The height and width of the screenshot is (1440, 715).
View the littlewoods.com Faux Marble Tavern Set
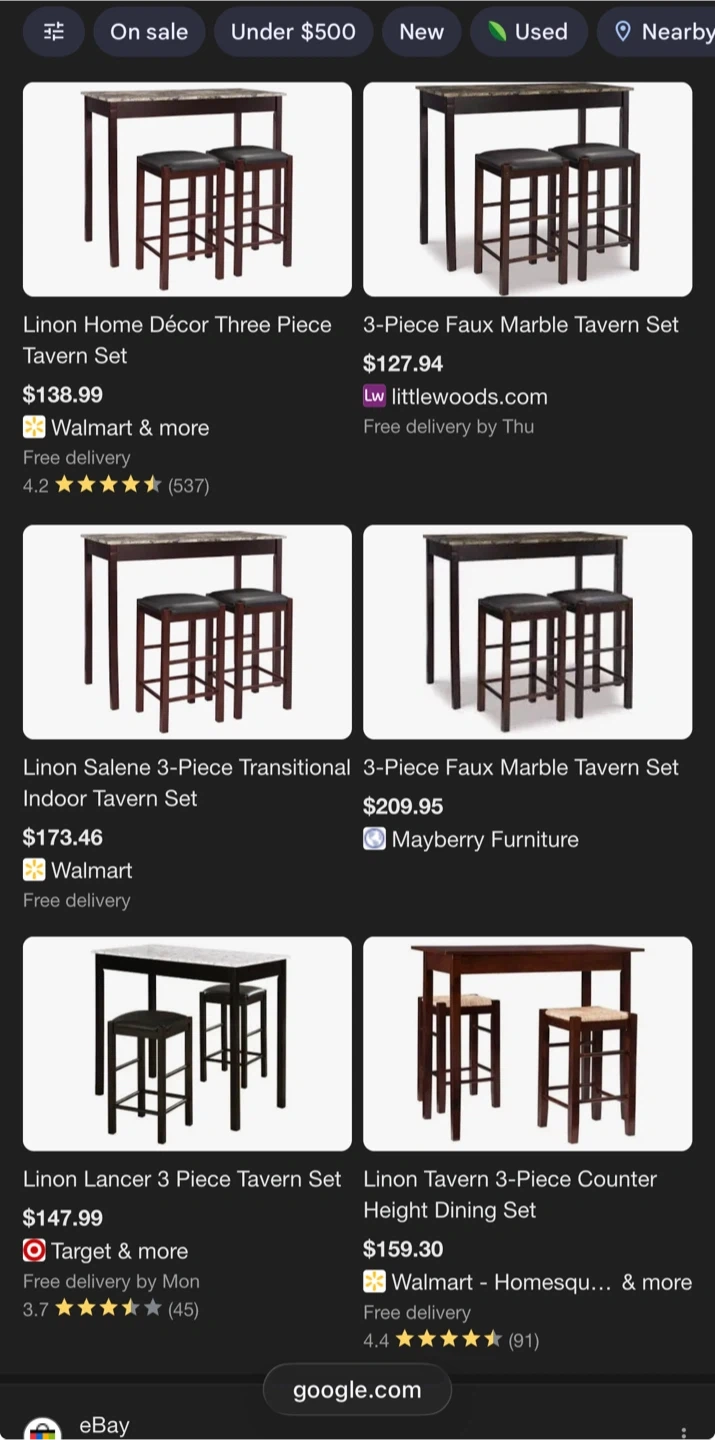527,190
